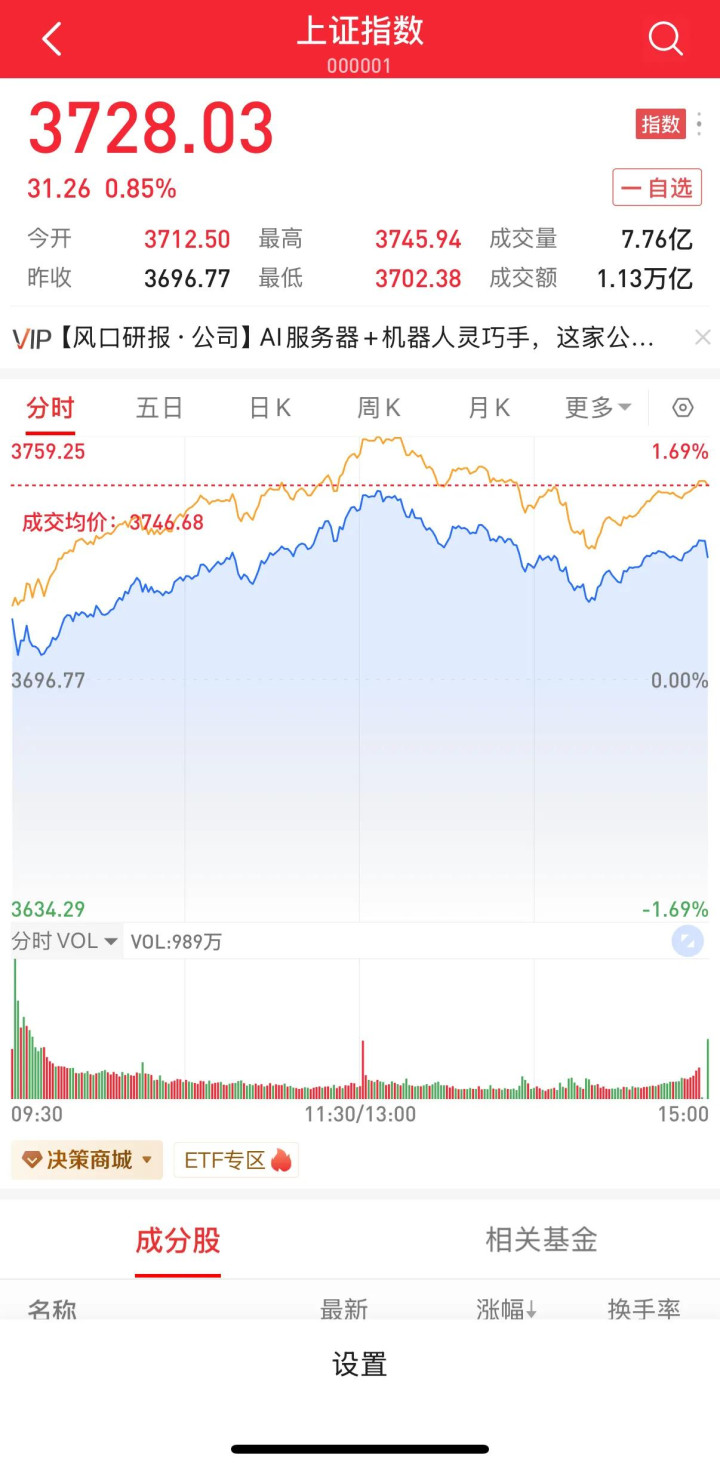Switch to the 周K chart tab
The width and height of the screenshot is (720, 1468).
click(379, 408)
